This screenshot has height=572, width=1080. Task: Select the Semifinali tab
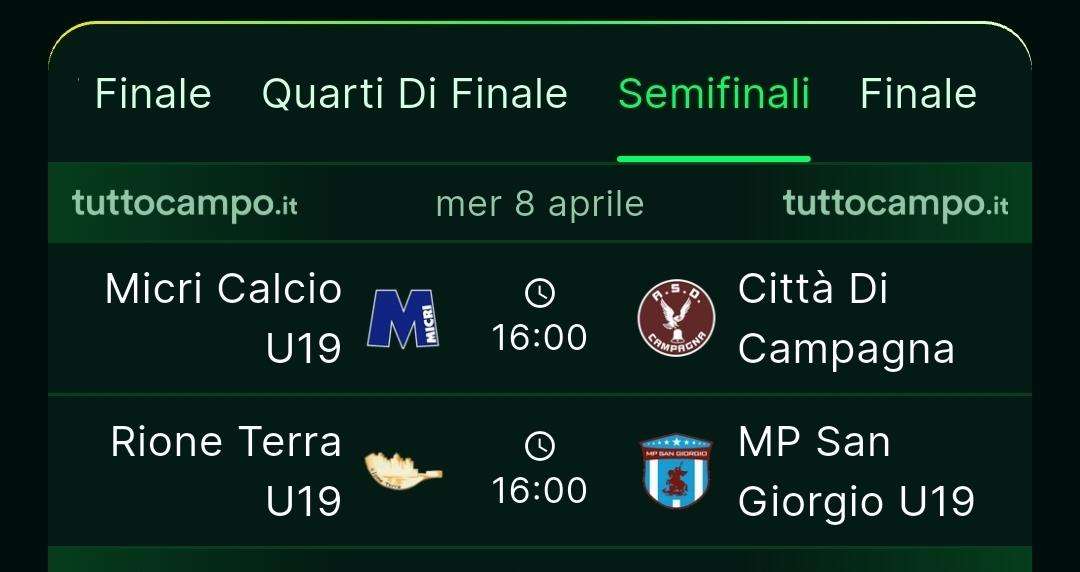(x=713, y=94)
